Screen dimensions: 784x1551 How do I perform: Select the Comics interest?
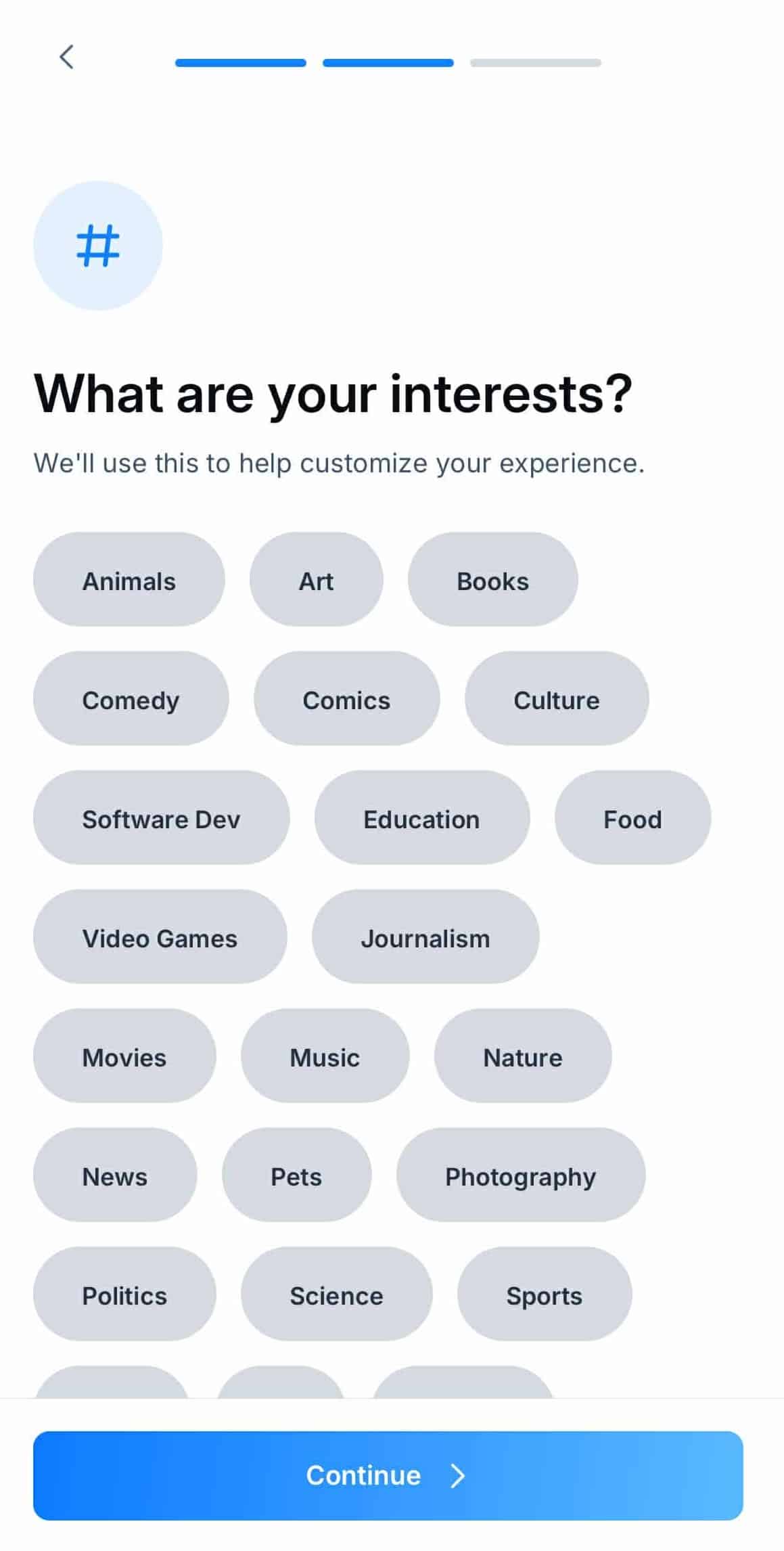point(346,700)
